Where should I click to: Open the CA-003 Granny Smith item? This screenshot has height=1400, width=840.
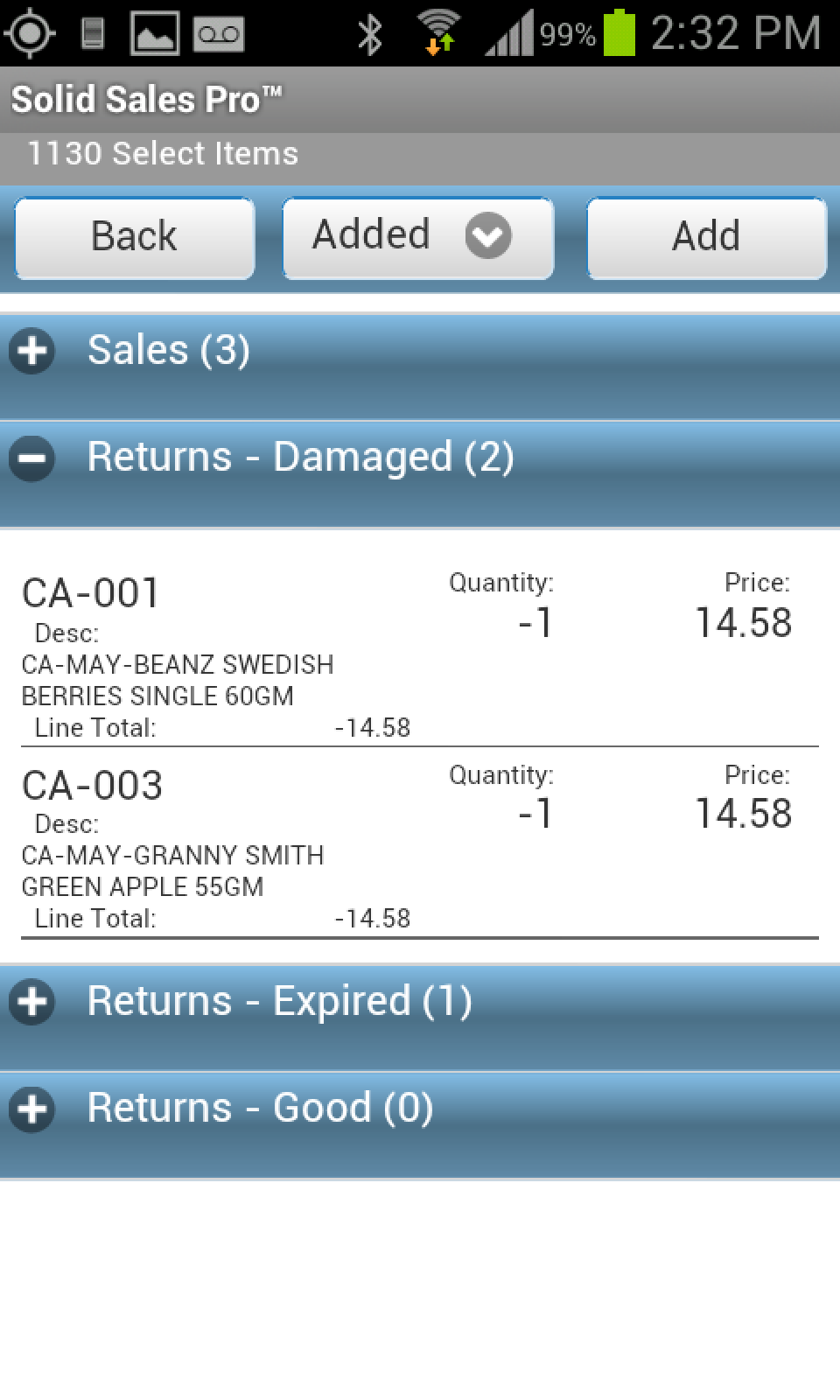coord(418,844)
